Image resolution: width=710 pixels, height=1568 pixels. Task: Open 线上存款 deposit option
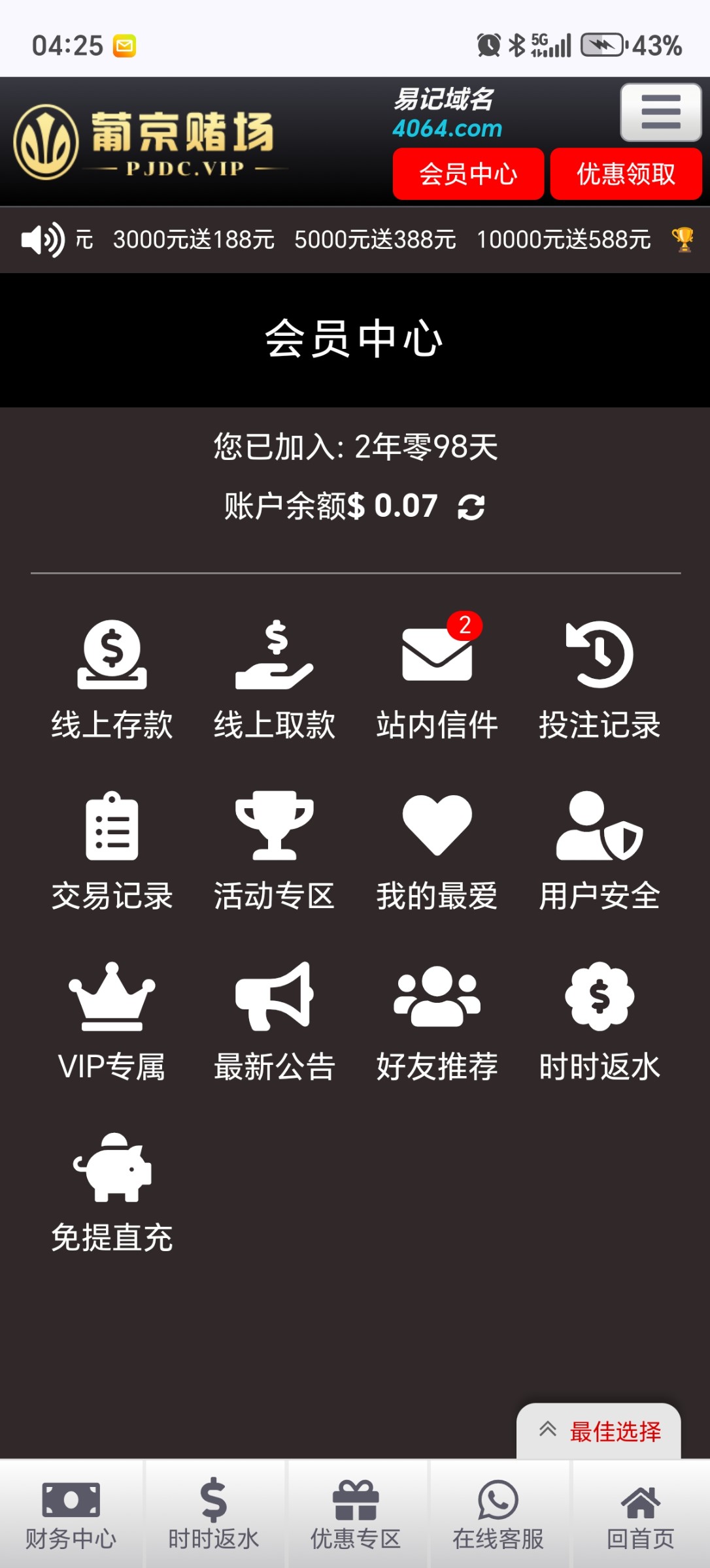pyautogui.click(x=112, y=680)
